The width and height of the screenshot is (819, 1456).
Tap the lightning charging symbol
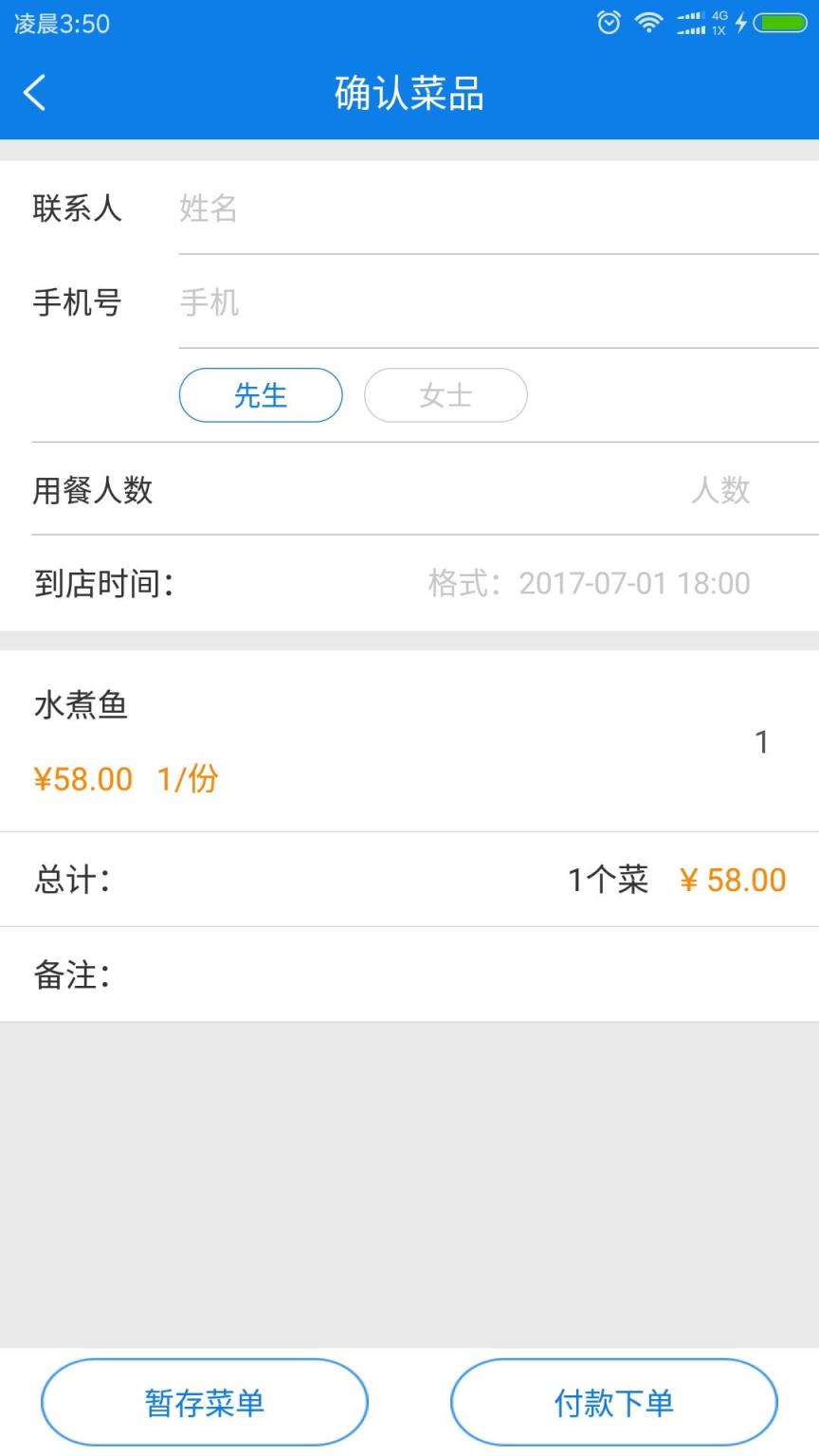[x=744, y=24]
